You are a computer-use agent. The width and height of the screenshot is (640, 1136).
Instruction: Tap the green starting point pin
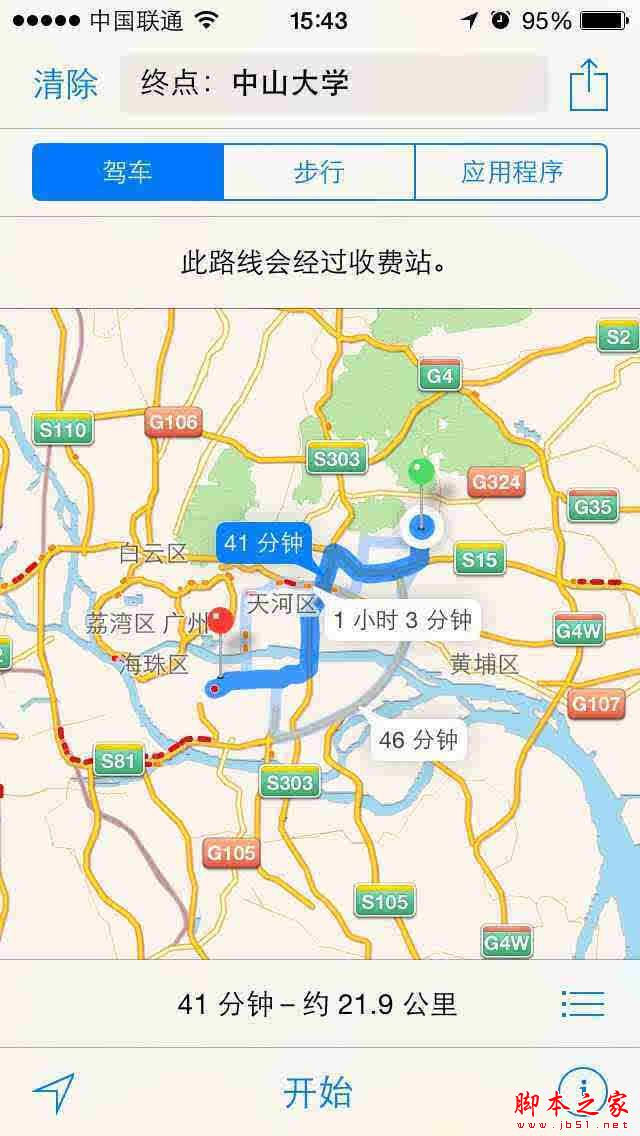pos(423,473)
